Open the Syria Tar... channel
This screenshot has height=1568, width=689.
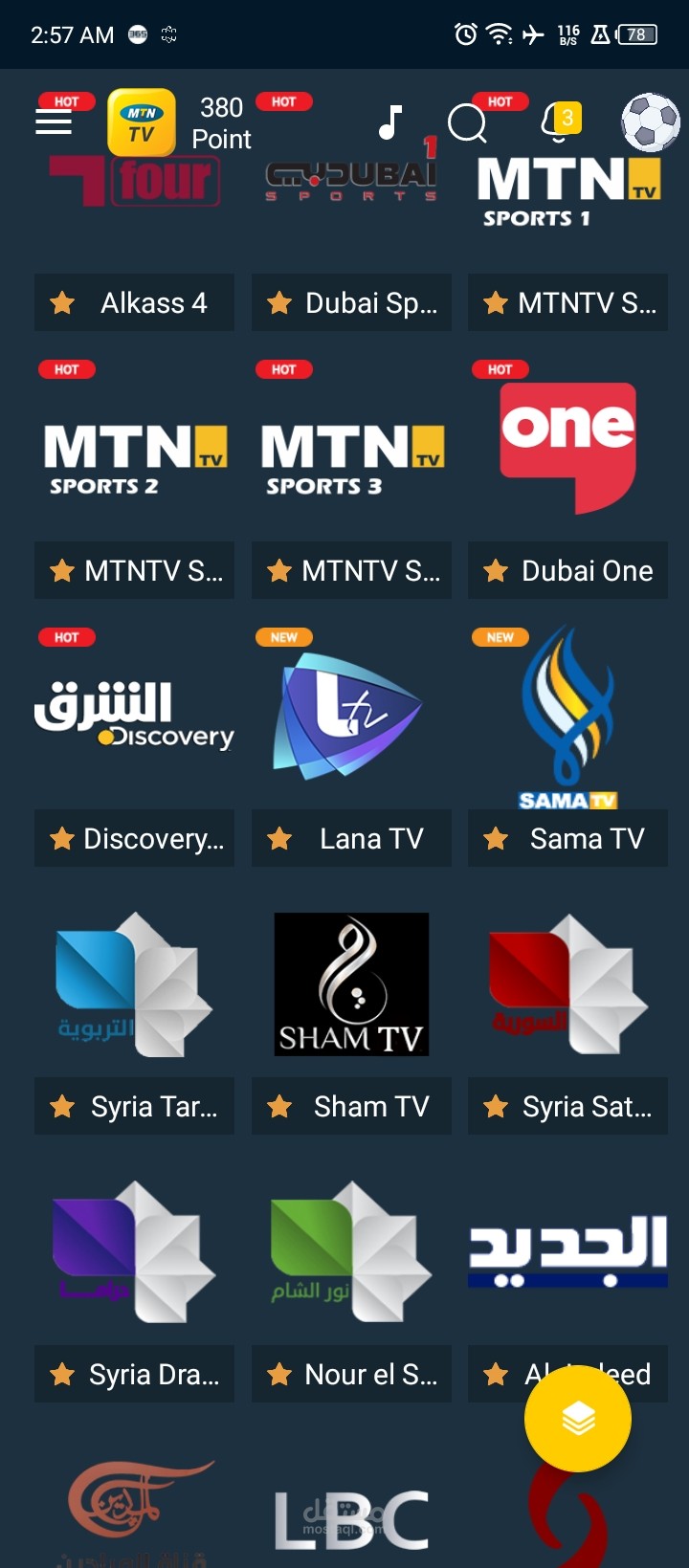point(134,1107)
